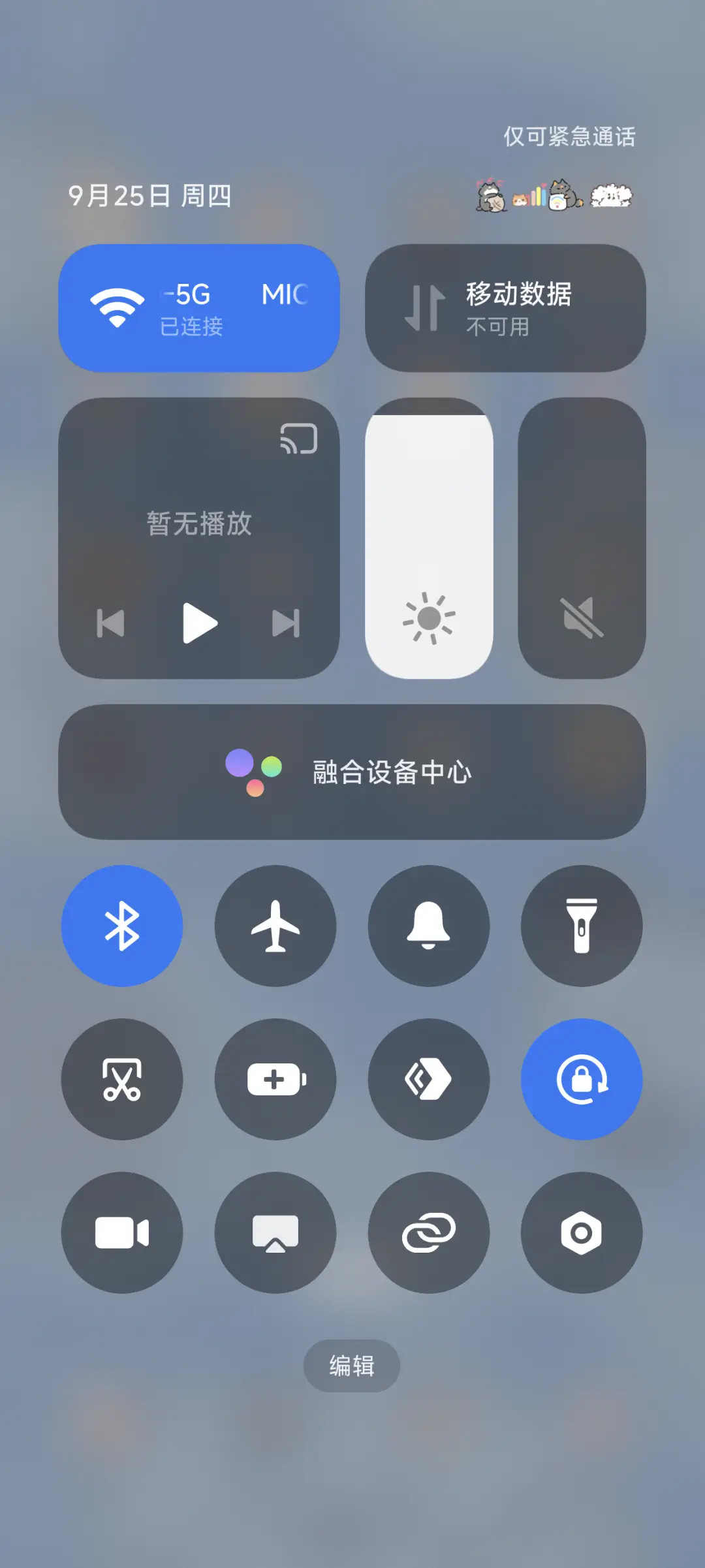This screenshot has width=705, height=1568.
Task: Turn on the flashlight
Action: [x=582, y=927]
